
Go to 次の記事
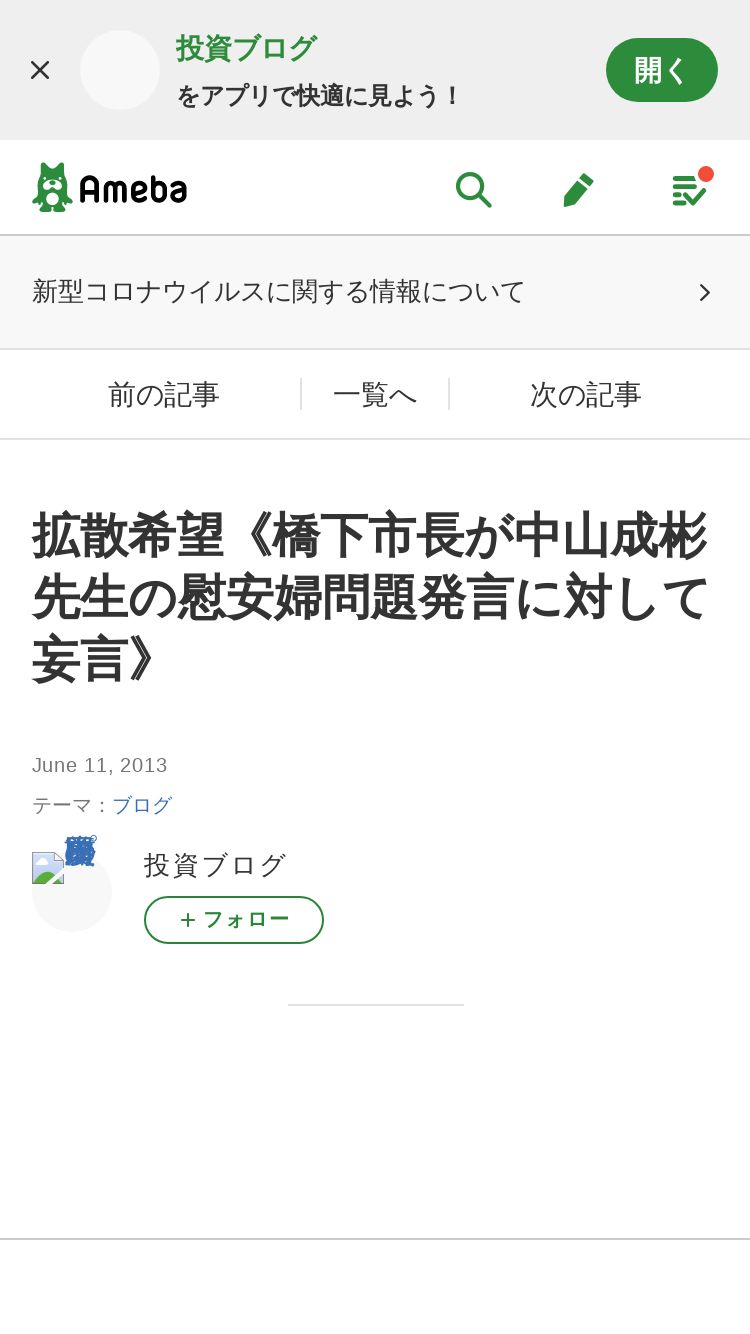[585, 394]
